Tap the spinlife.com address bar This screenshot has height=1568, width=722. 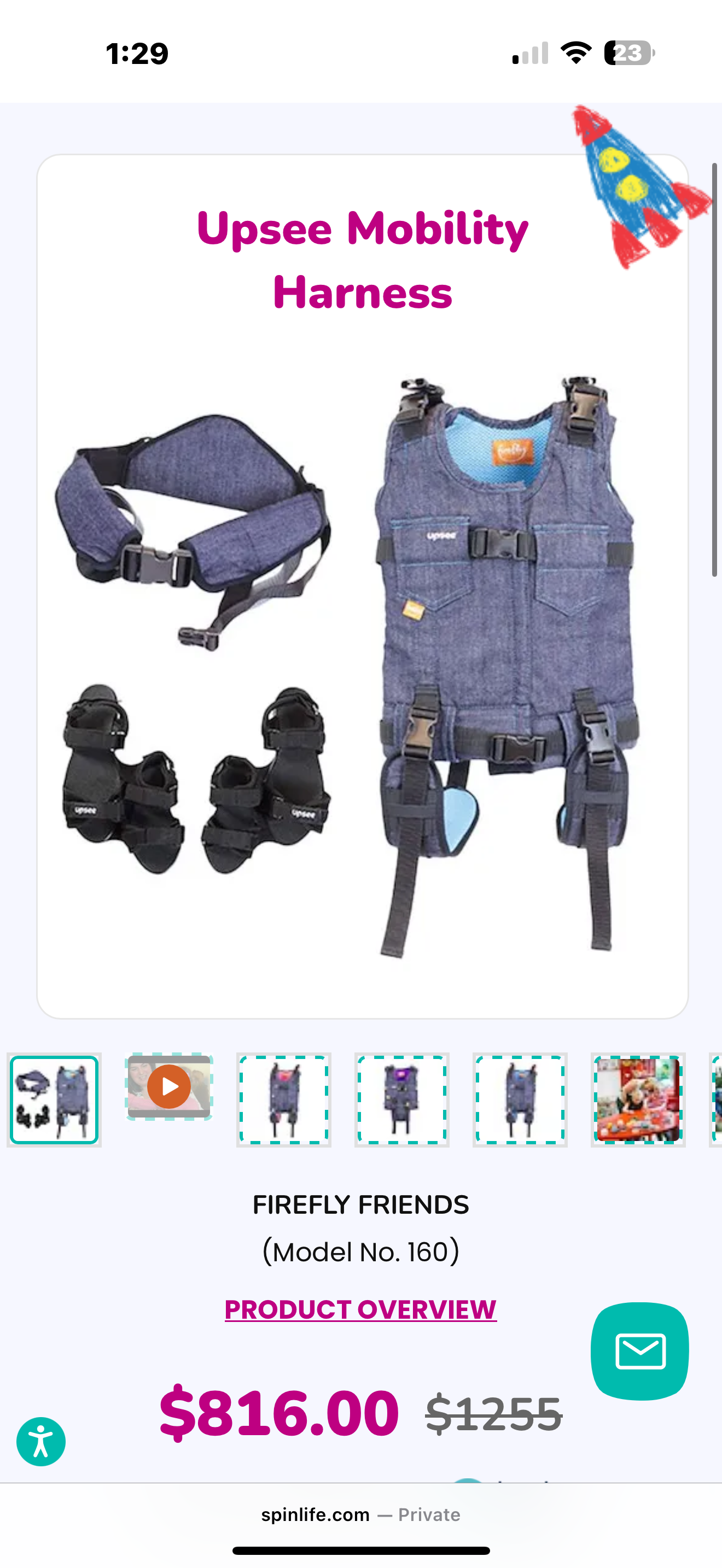click(x=360, y=1514)
